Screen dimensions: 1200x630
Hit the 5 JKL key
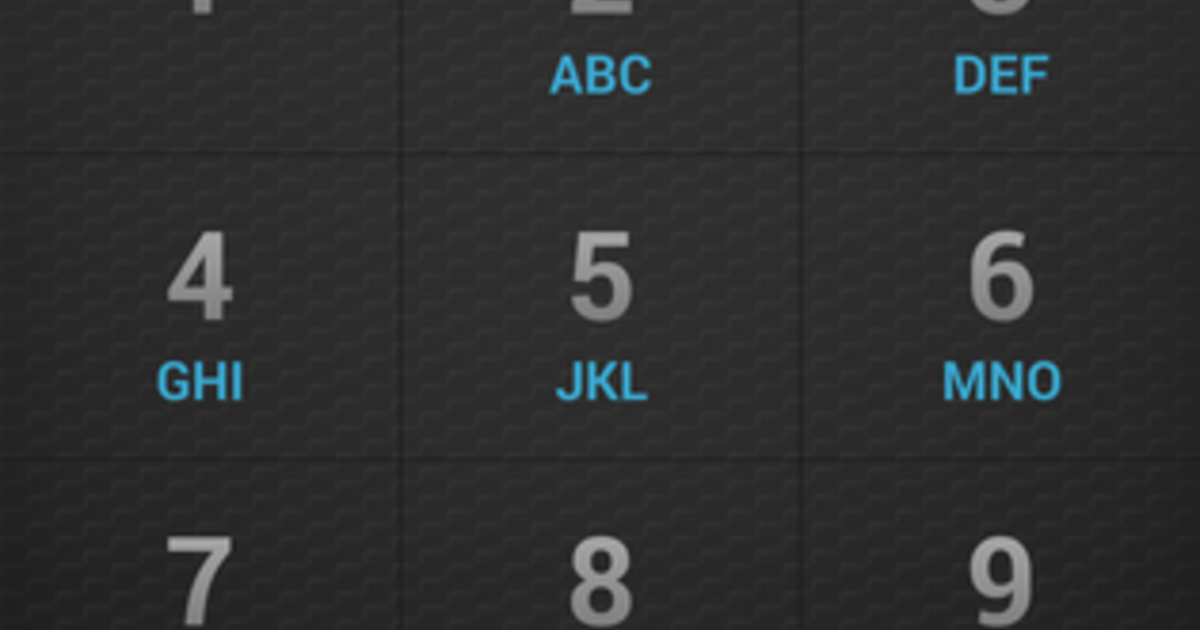(601, 310)
